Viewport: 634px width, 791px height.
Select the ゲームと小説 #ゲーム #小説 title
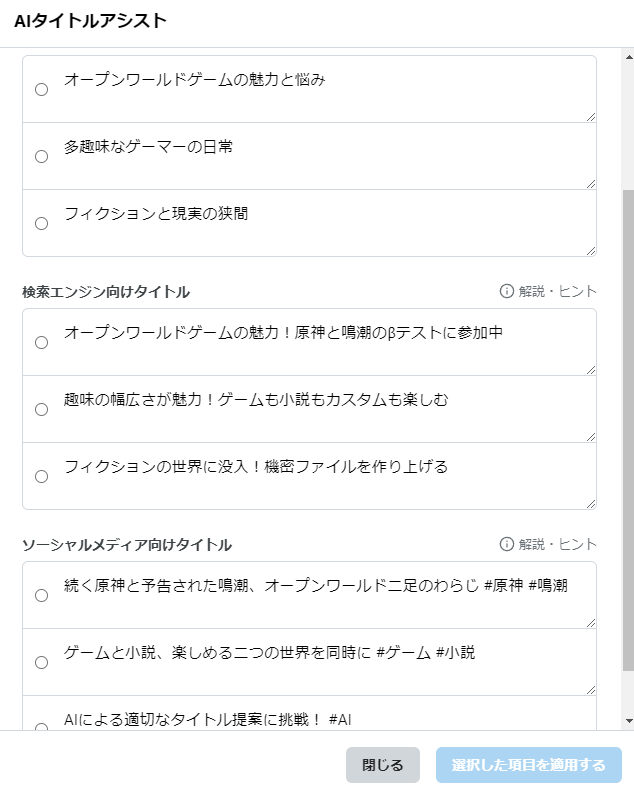coord(41,662)
